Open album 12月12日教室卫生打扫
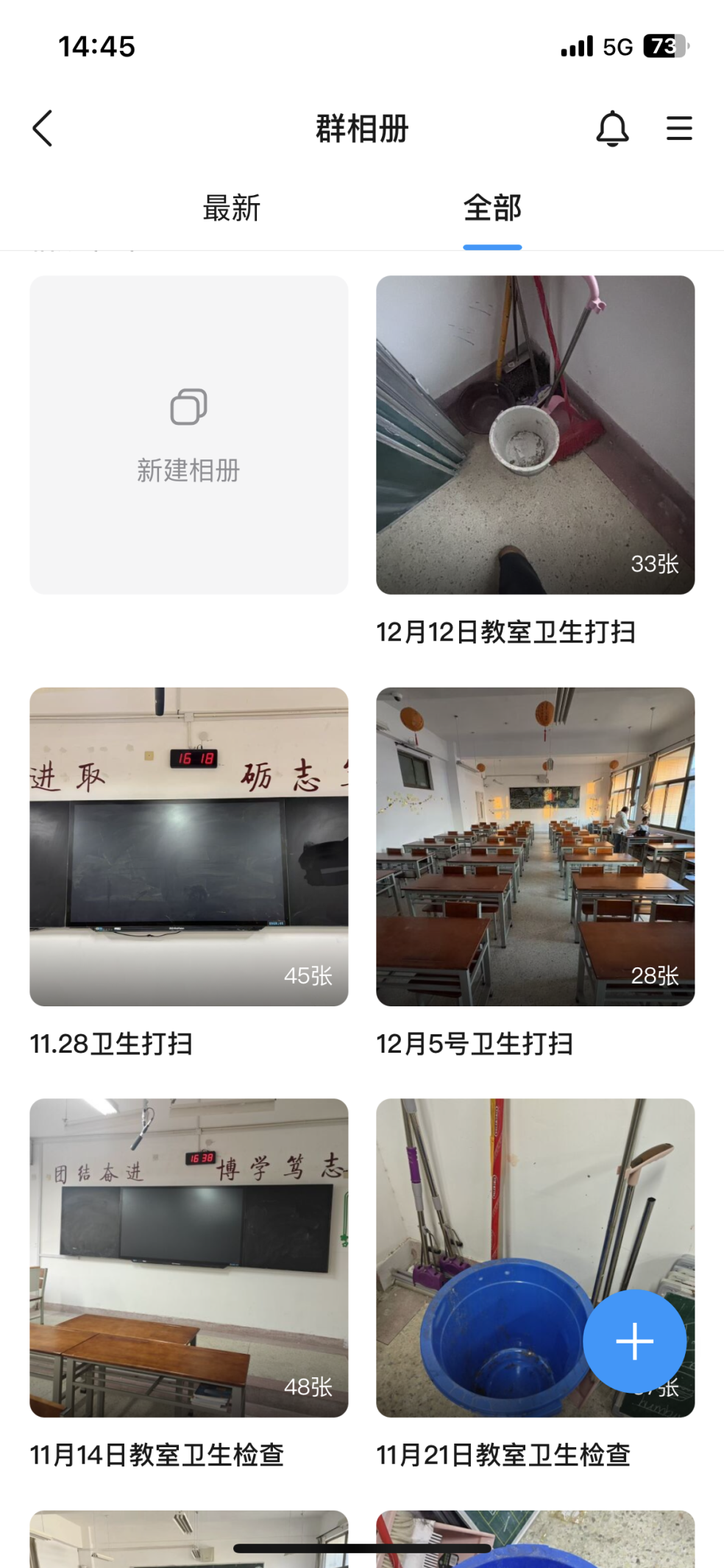This screenshot has height=1568, width=724. coord(535,434)
